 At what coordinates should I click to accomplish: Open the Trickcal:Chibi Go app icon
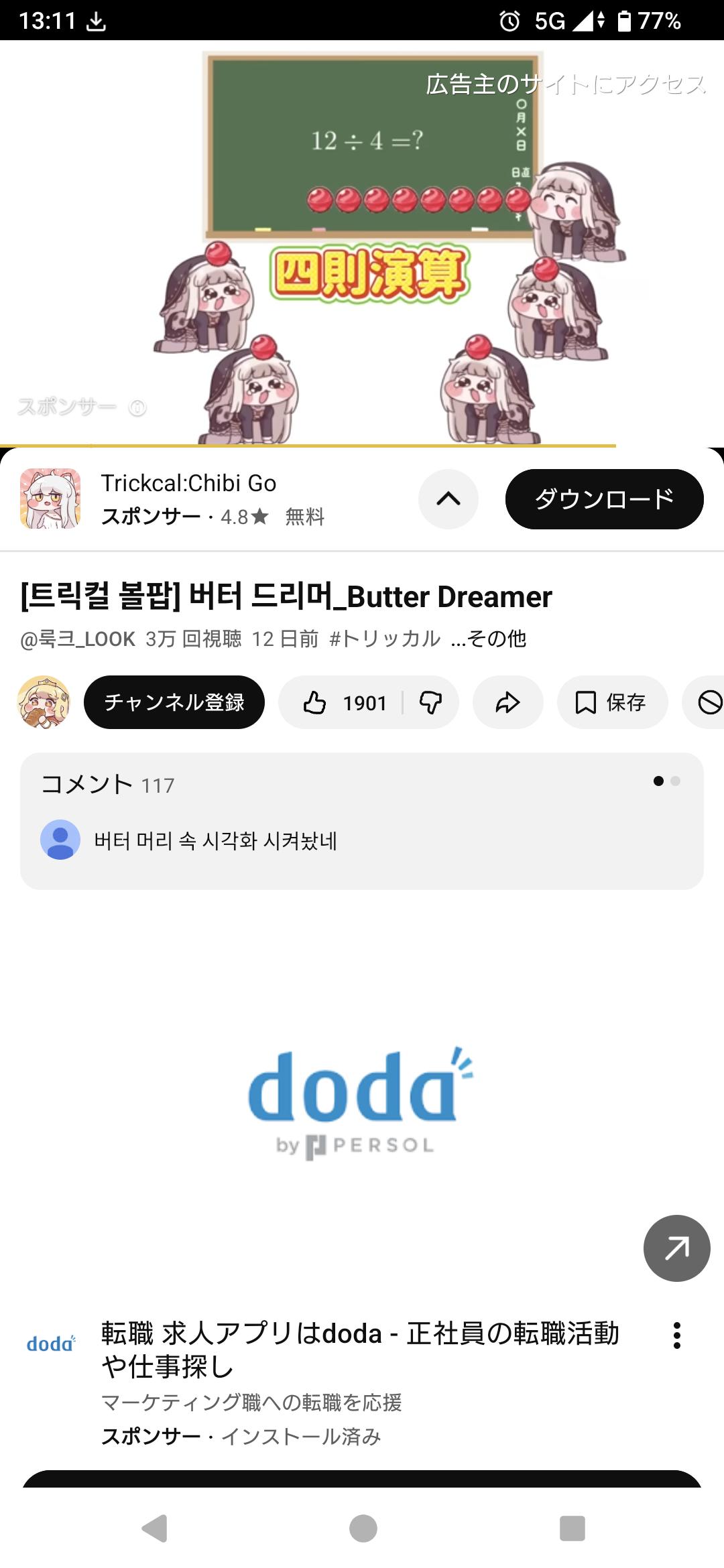tap(50, 499)
